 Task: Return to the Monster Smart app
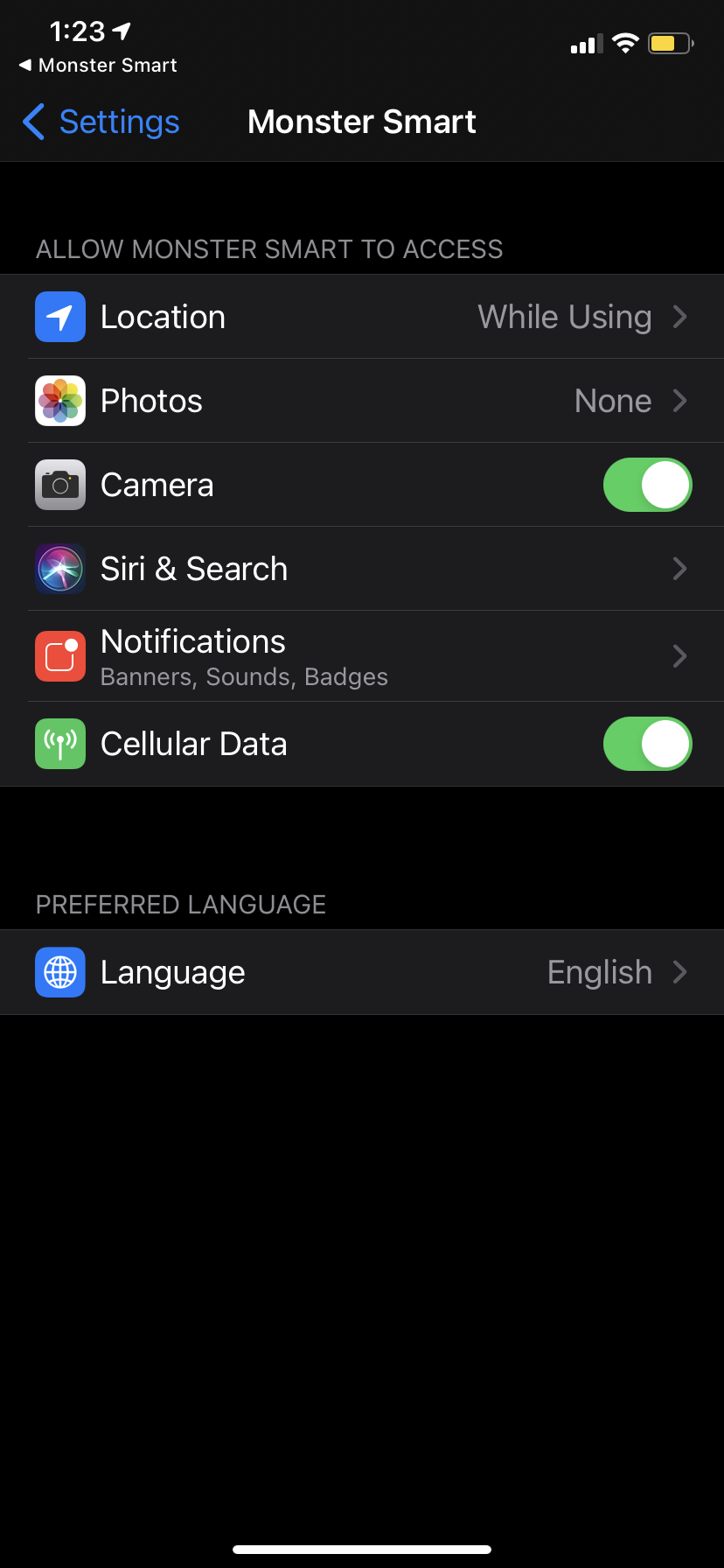click(98, 66)
